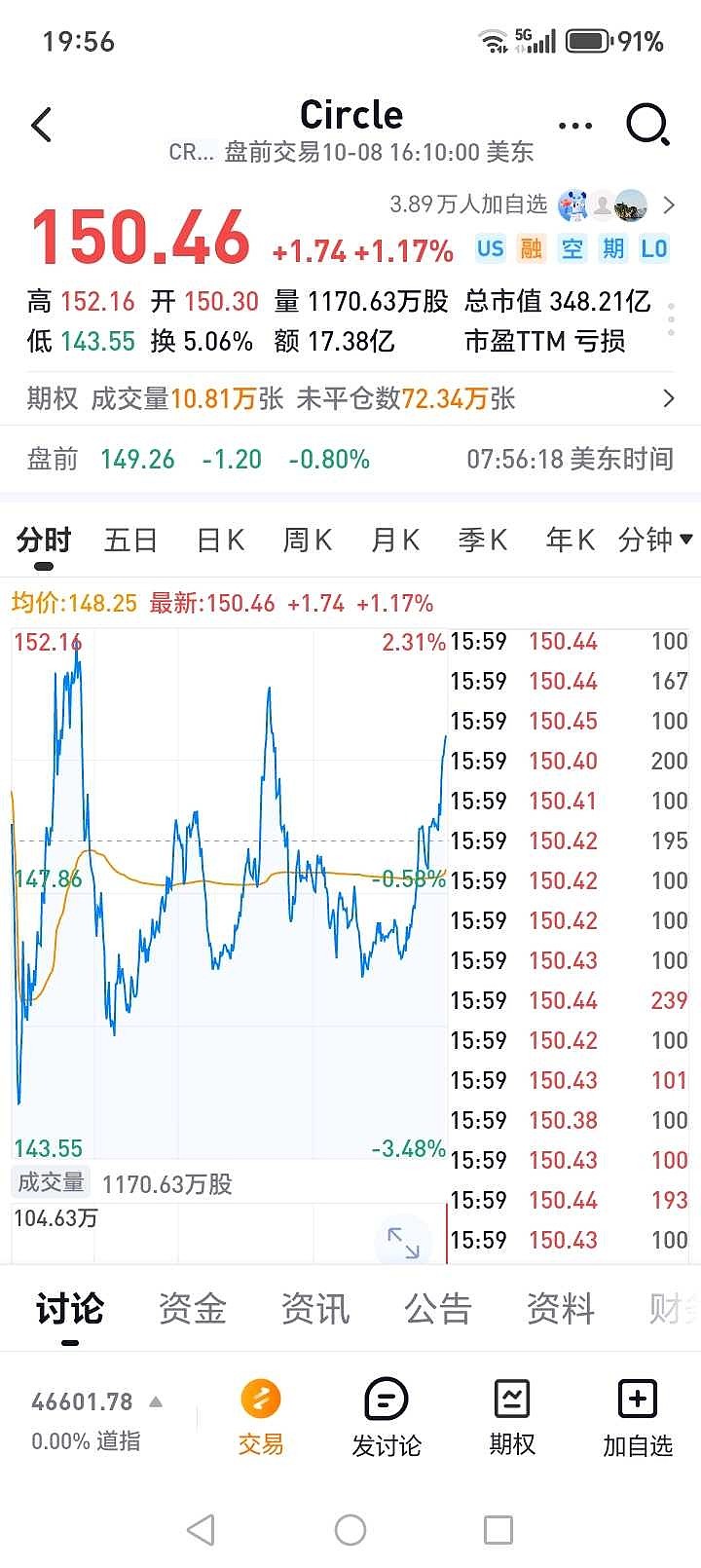
Task: Tap the system home button
Action: click(x=350, y=1530)
